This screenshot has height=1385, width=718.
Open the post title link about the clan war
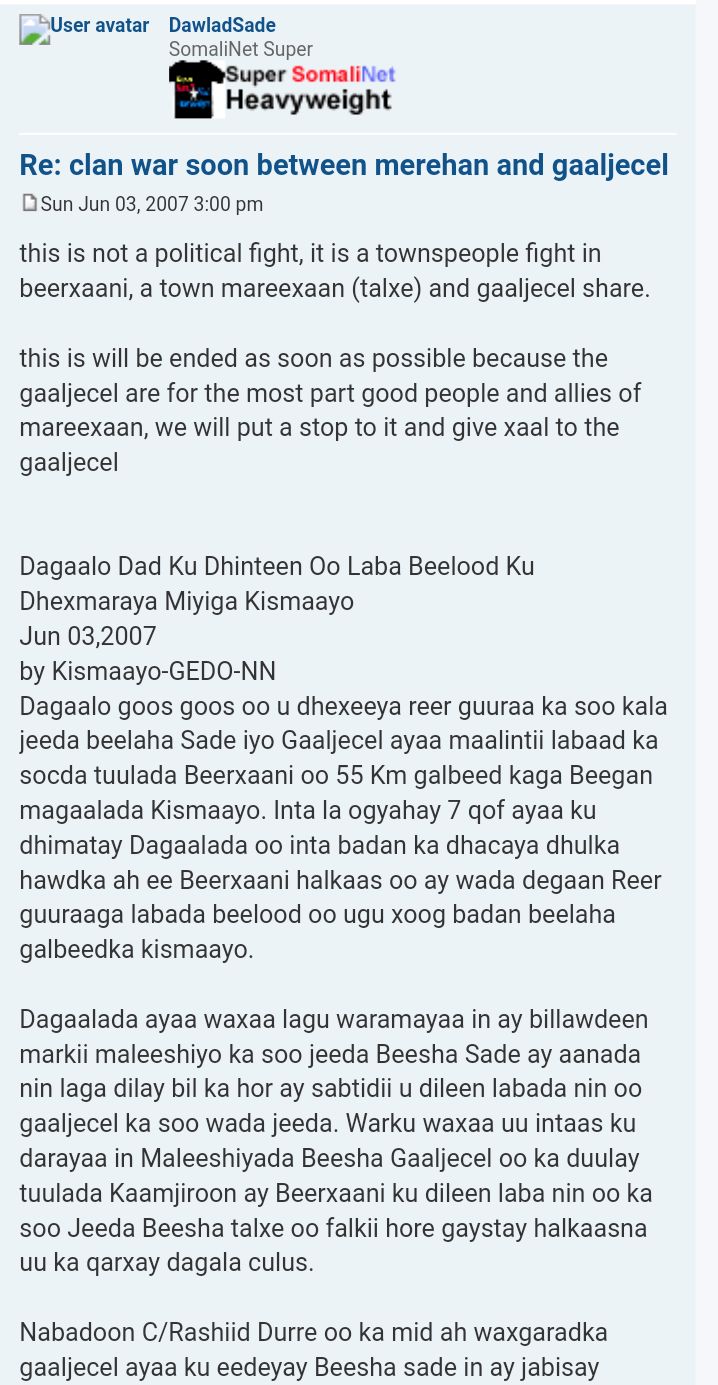click(344, 165)
